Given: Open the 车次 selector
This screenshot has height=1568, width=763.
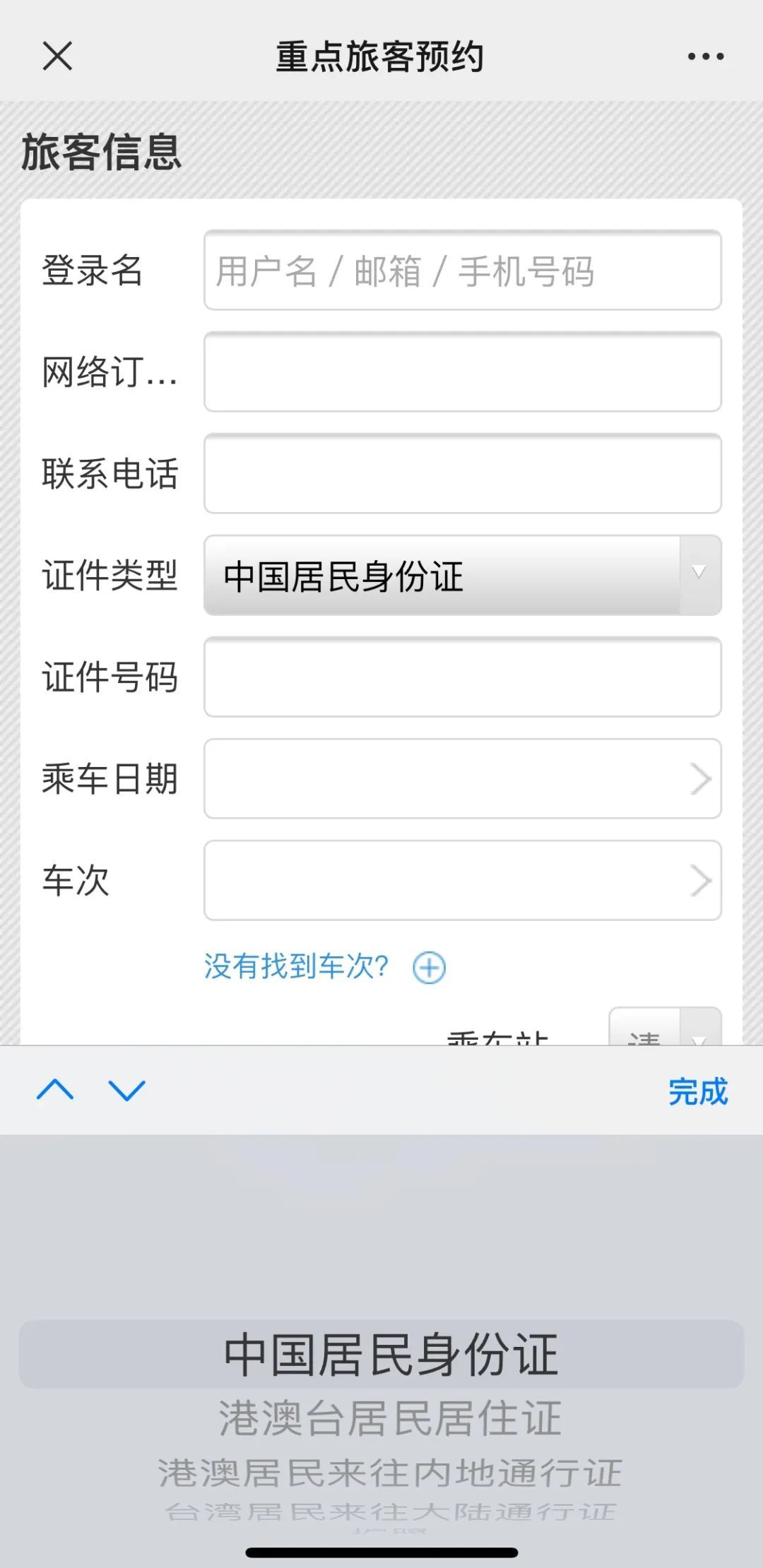Looking at the screenshot, I should click(462, 881).
